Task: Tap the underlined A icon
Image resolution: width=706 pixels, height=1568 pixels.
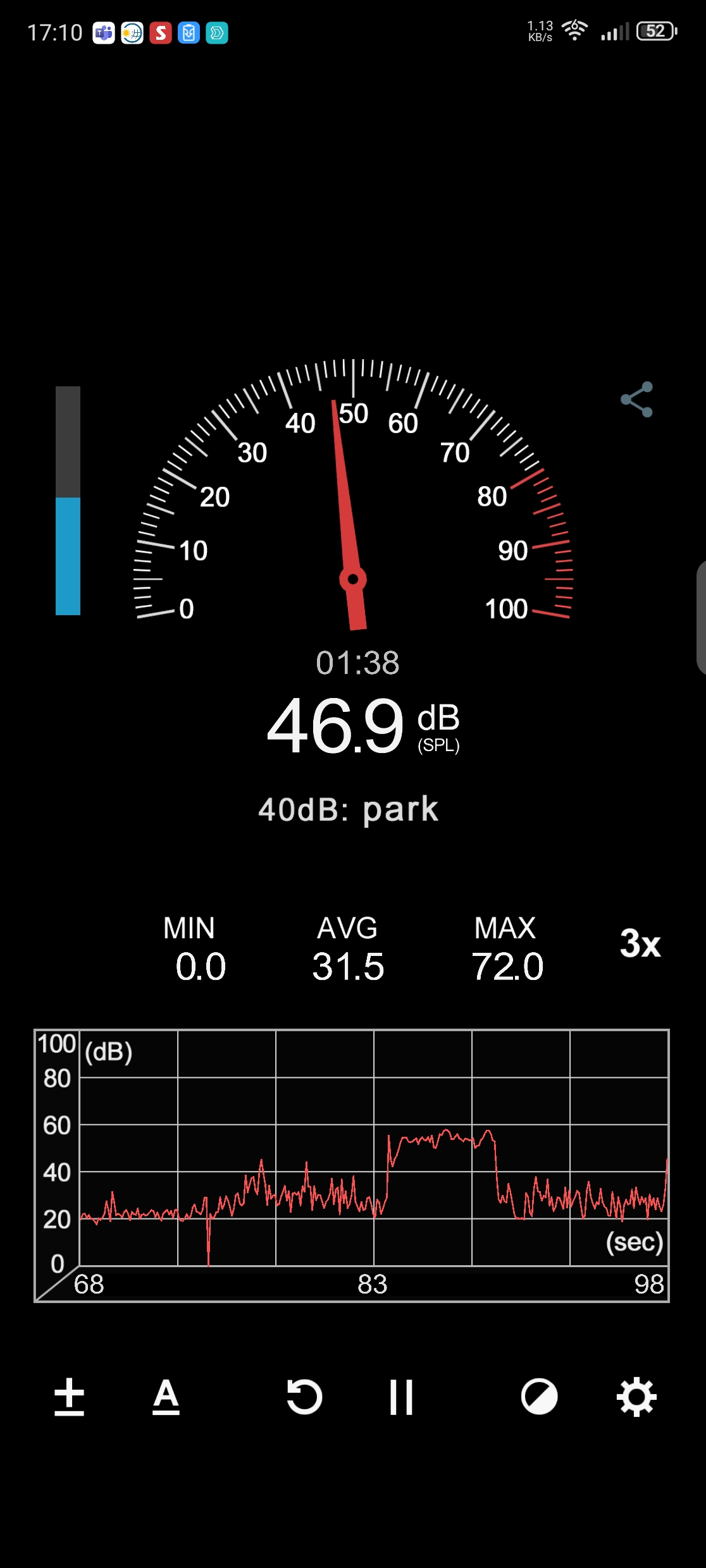Action: 166,1397
